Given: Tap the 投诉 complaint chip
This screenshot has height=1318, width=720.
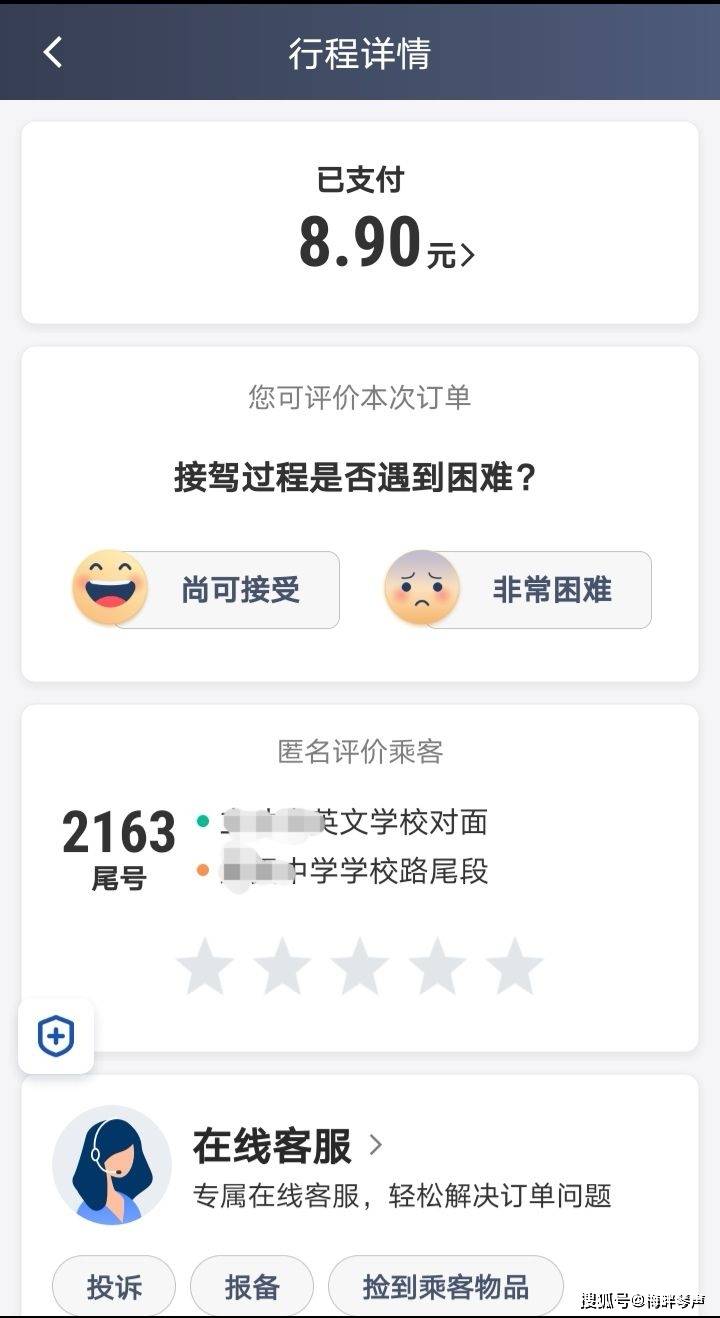Looking at the screenshot, I should [x=114, y=1287].
